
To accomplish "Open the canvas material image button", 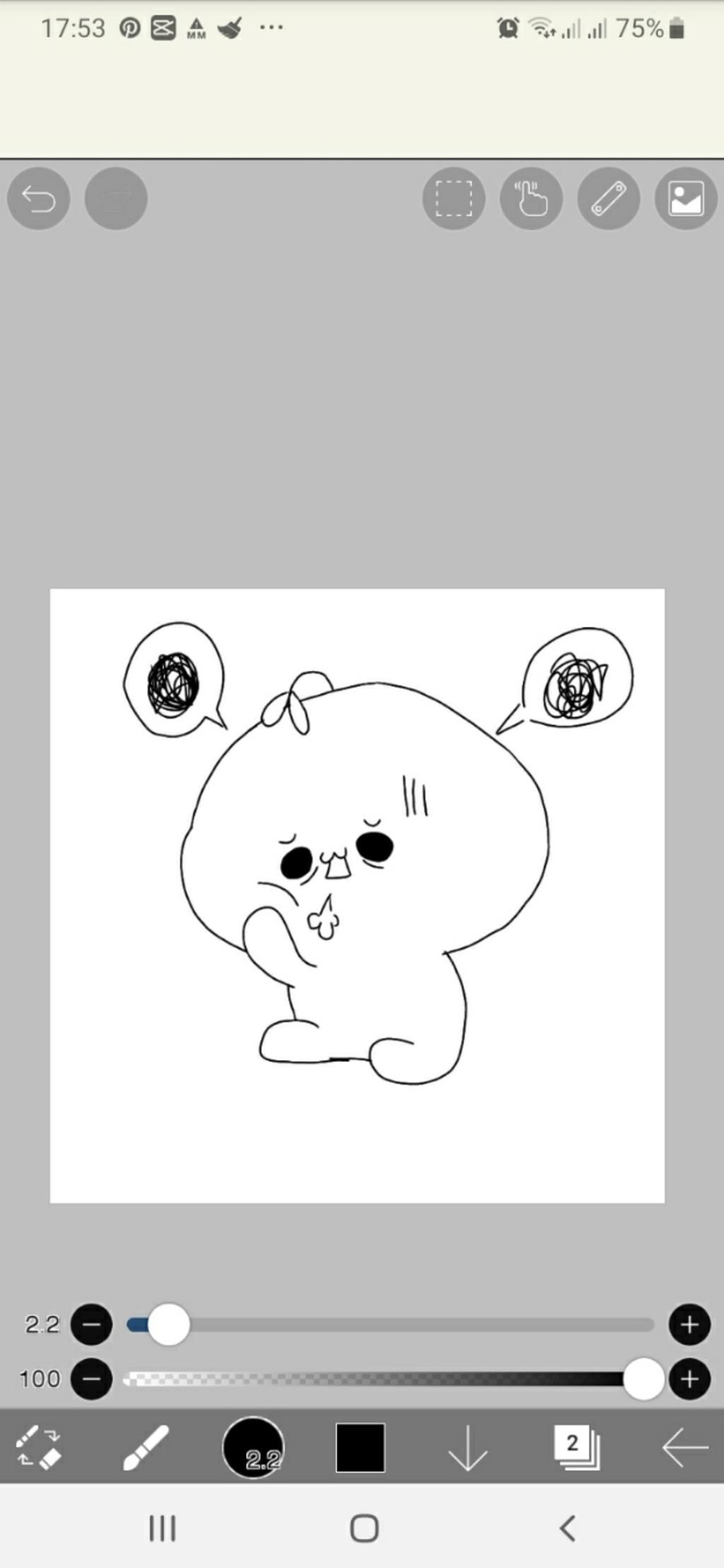I will [x=686, y=199].
